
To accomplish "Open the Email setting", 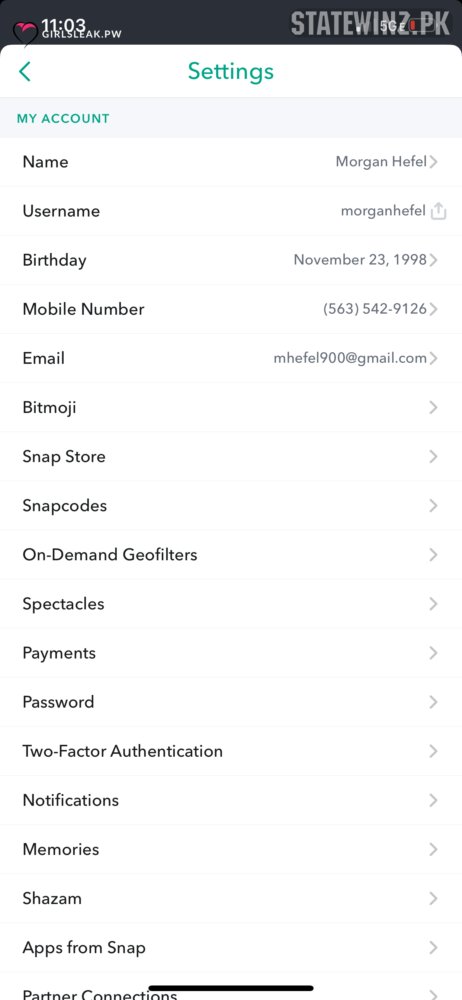I will pyautogui.click(x=231, y=358).
